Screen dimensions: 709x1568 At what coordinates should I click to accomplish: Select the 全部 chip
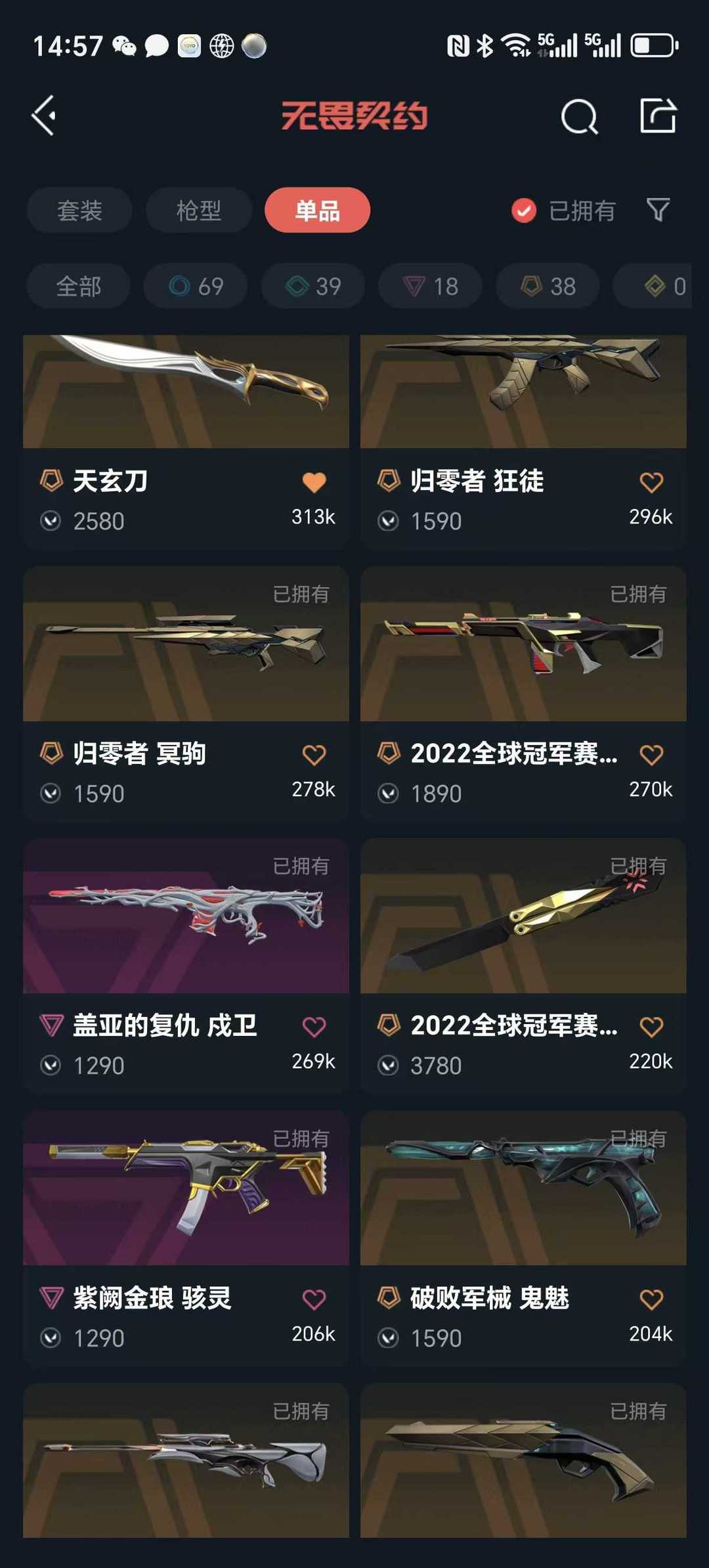(x=79, y=286)
